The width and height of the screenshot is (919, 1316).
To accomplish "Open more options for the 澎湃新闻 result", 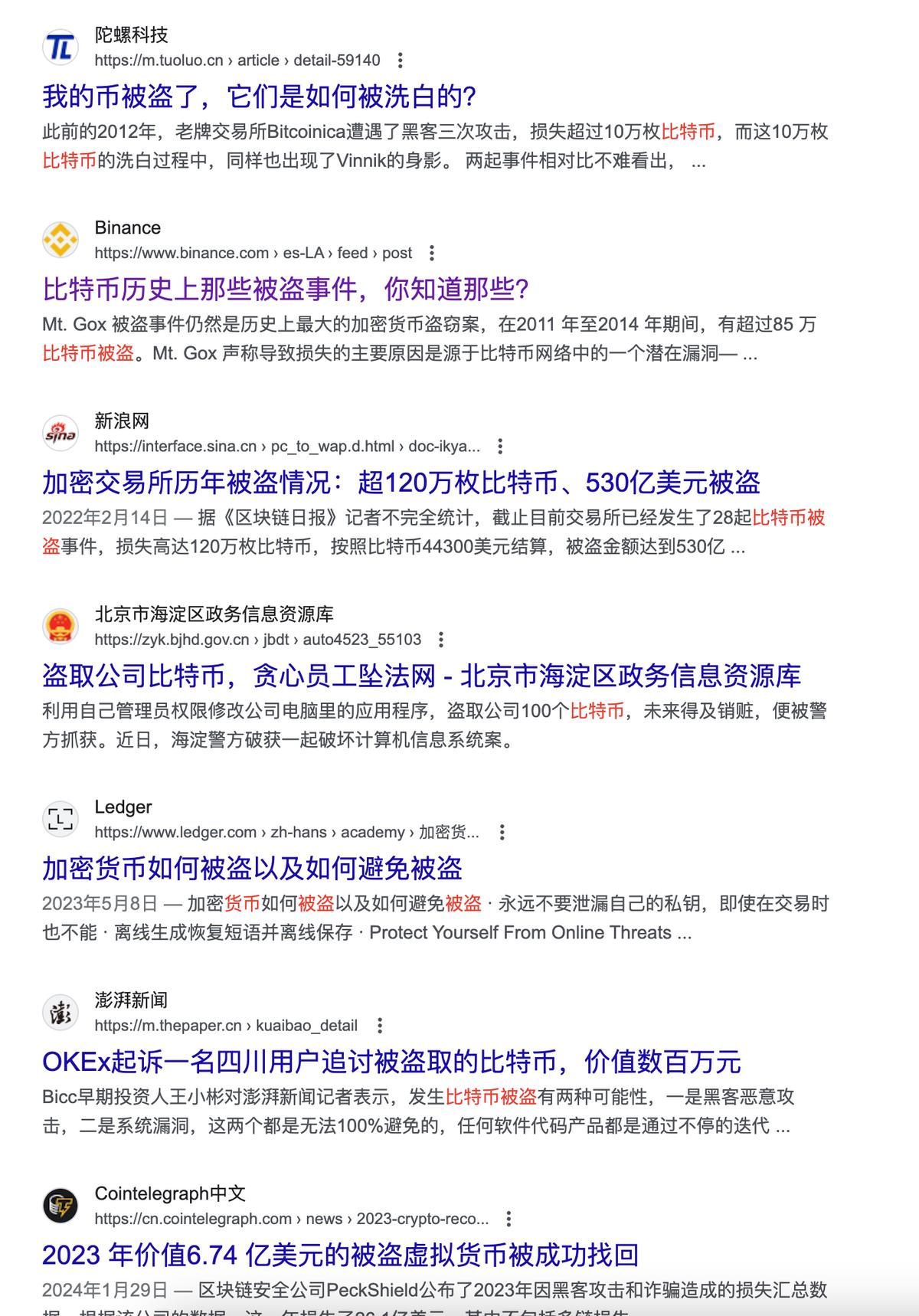I will [x=380, y=1026].
